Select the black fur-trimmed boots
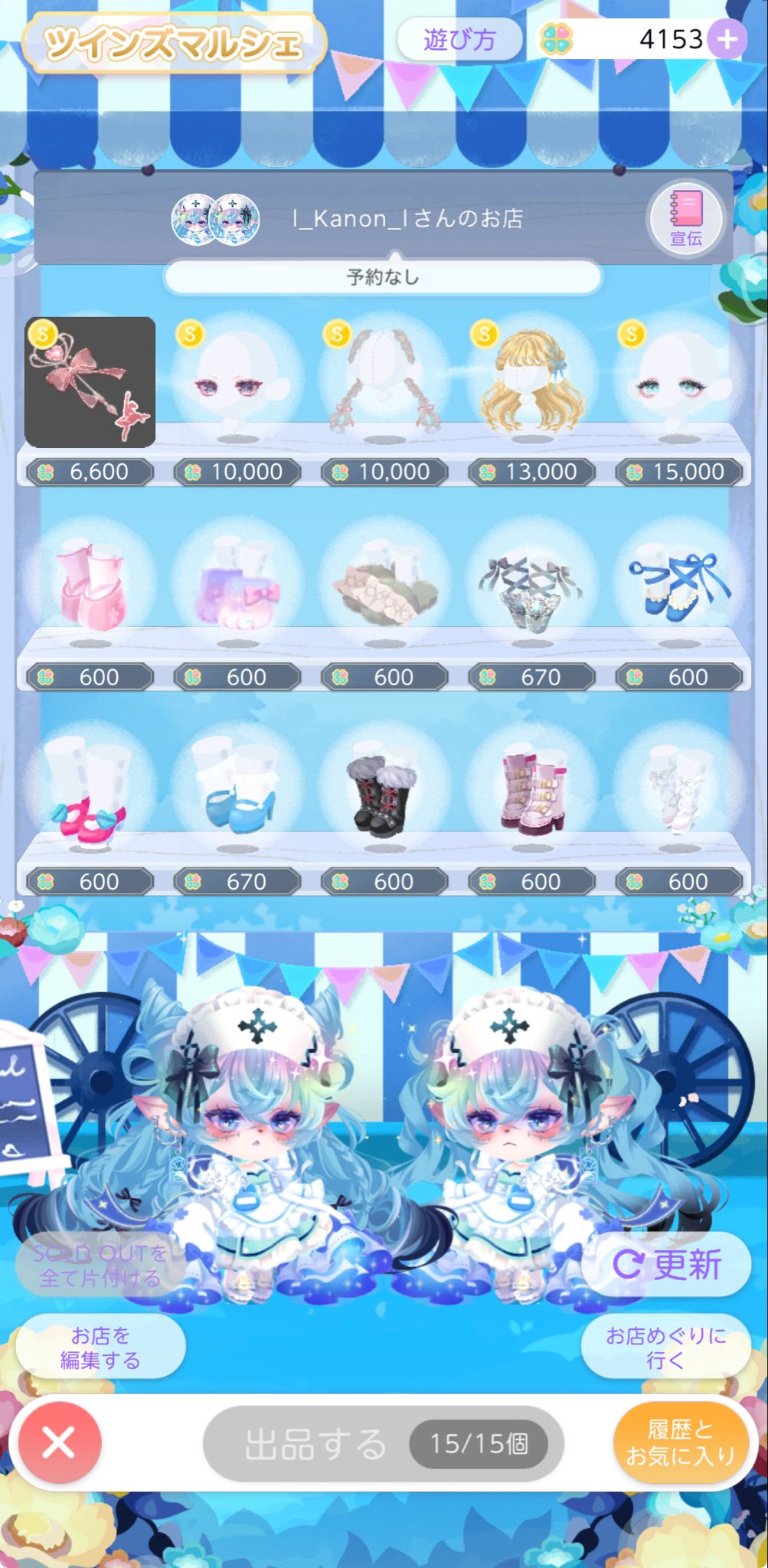This screenshot has width=768, height=1568. click(x=384, y=791)
